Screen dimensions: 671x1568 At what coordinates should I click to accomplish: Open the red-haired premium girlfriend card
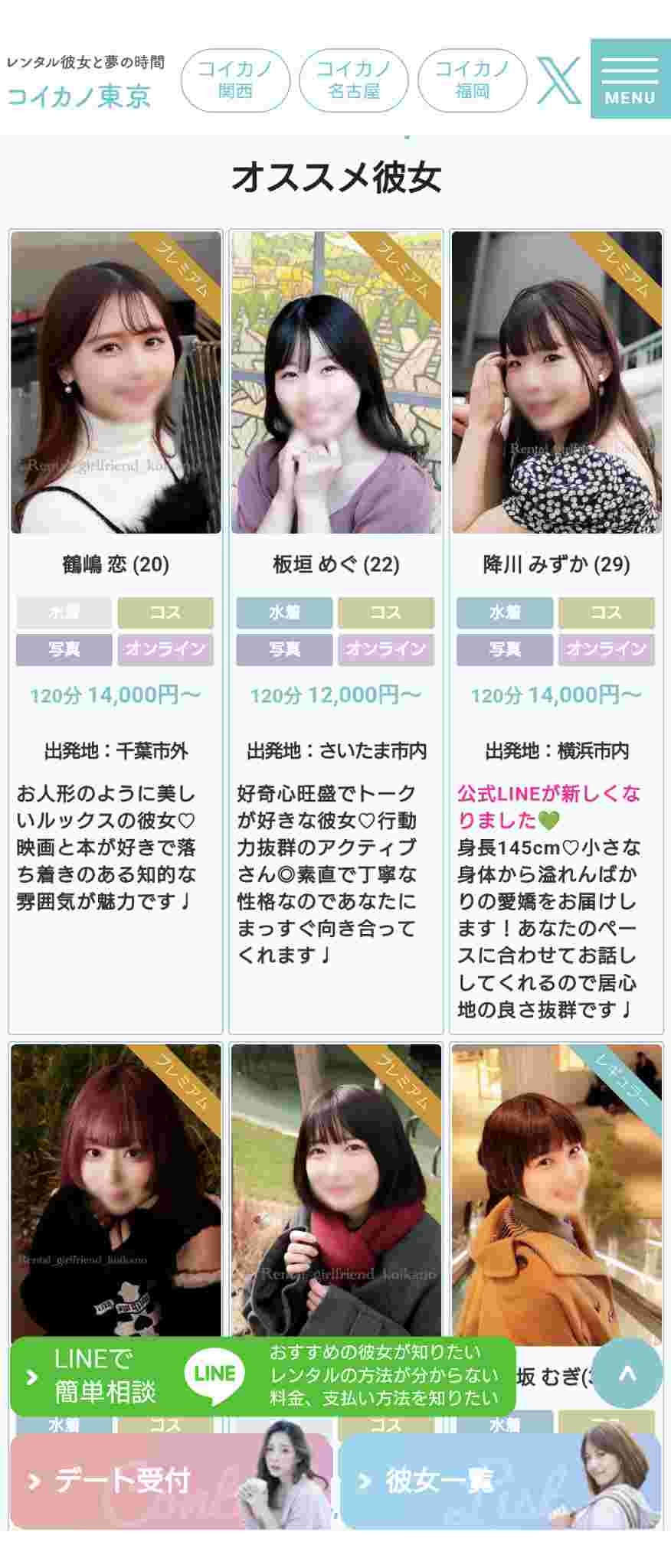[116, 1187]
